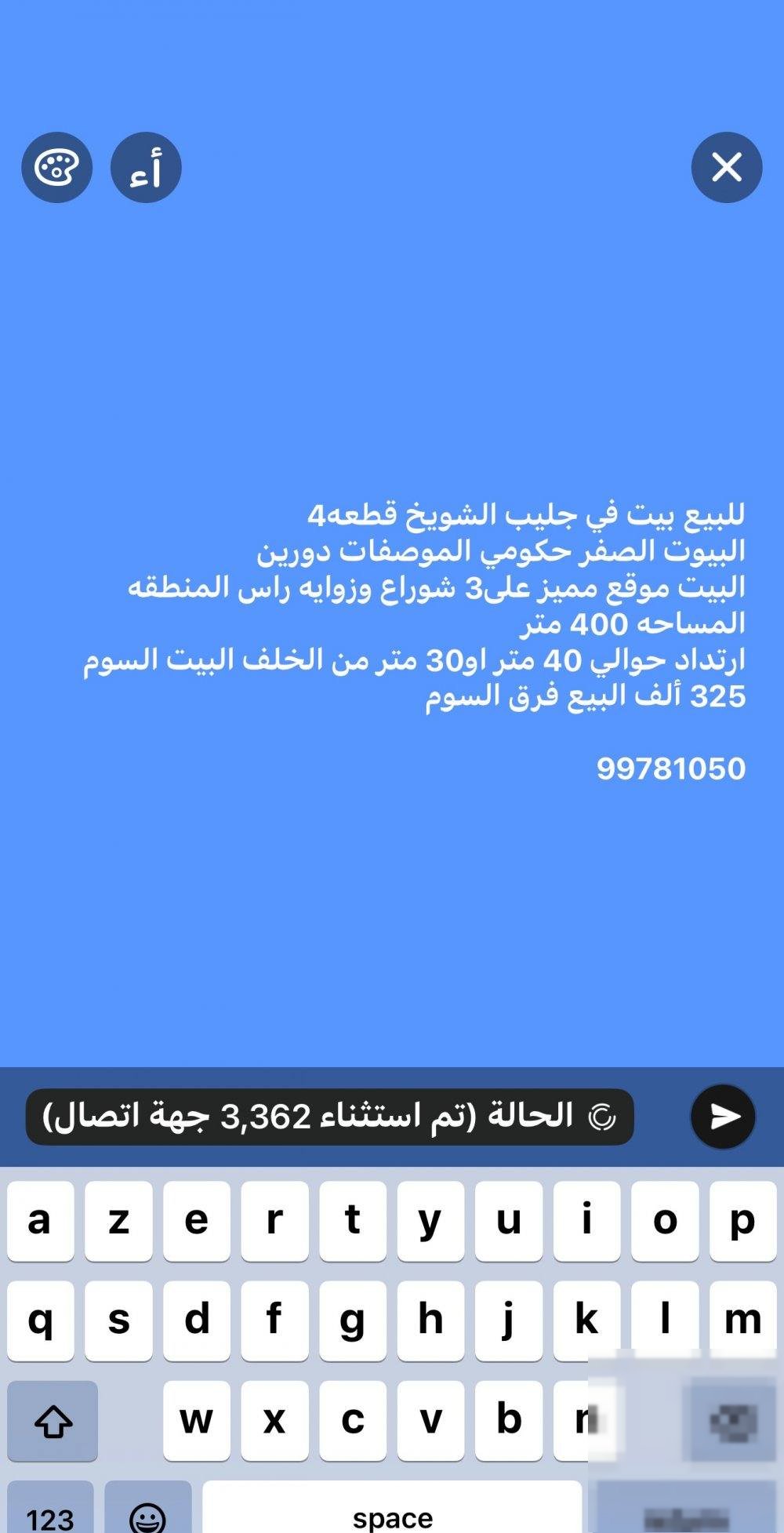Open the status privacy audience chip
Screen dimensions: 784x1533
[x=329, y=1116]
